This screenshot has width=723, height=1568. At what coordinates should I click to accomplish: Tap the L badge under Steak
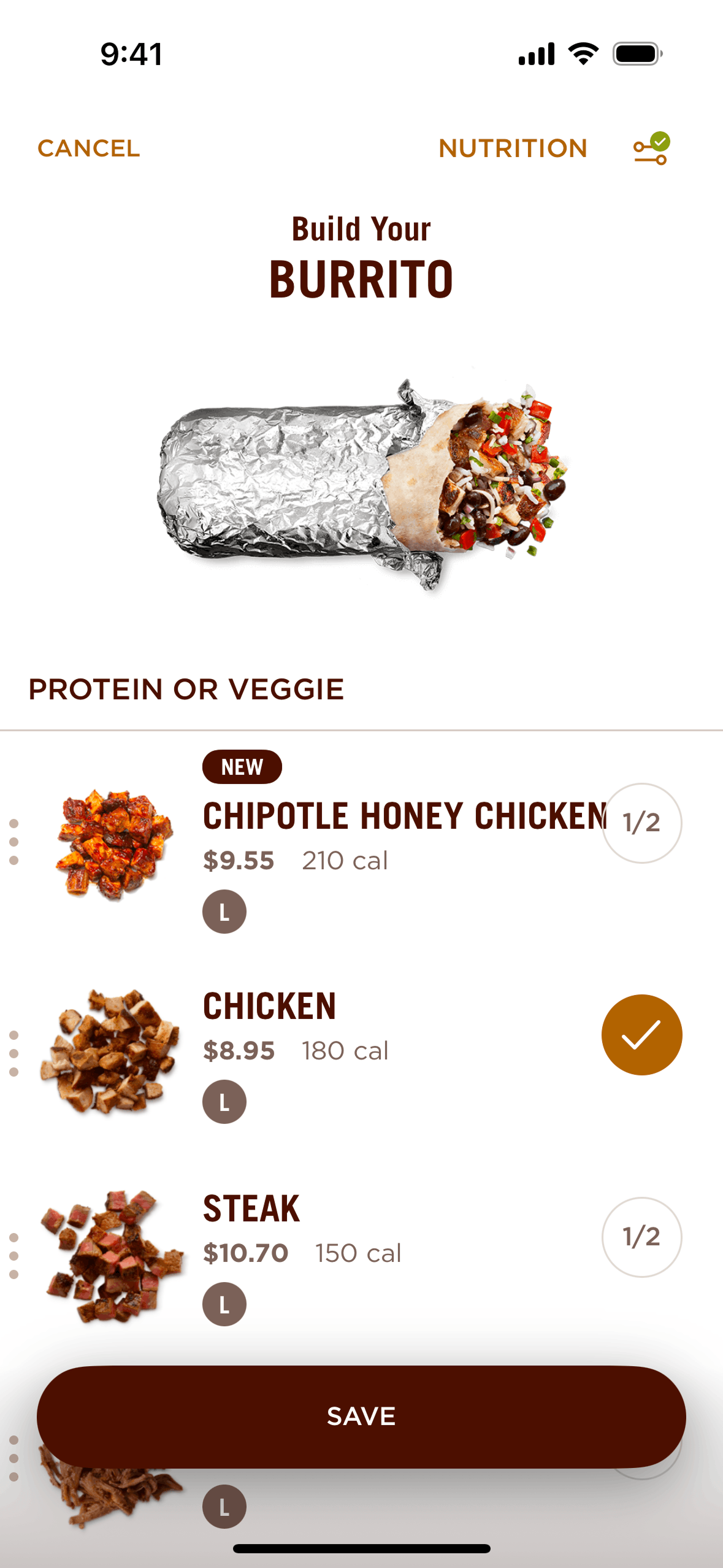(224, 1304)
